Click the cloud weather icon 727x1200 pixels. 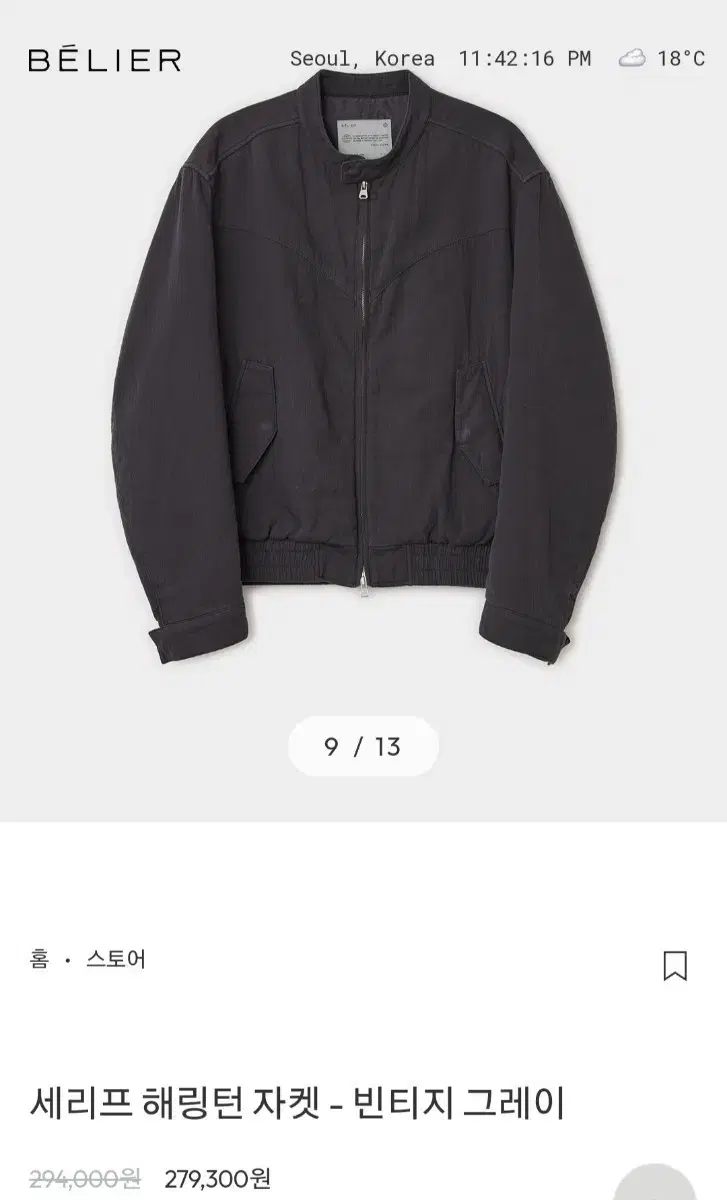pyautogui.click(x=633, y=58)
